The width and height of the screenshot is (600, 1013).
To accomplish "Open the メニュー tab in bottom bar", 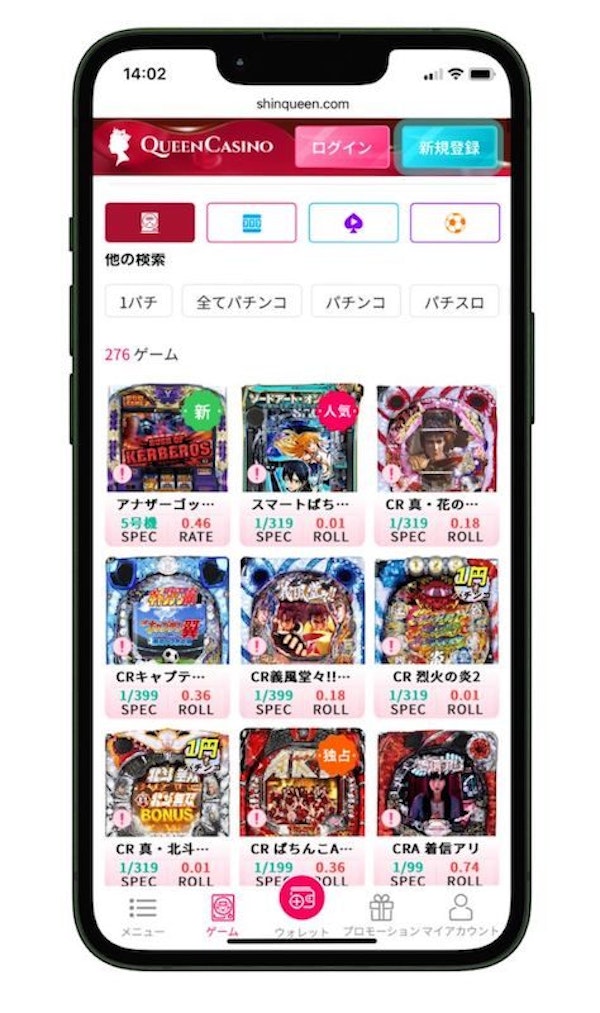I will (x=143, y=916).
